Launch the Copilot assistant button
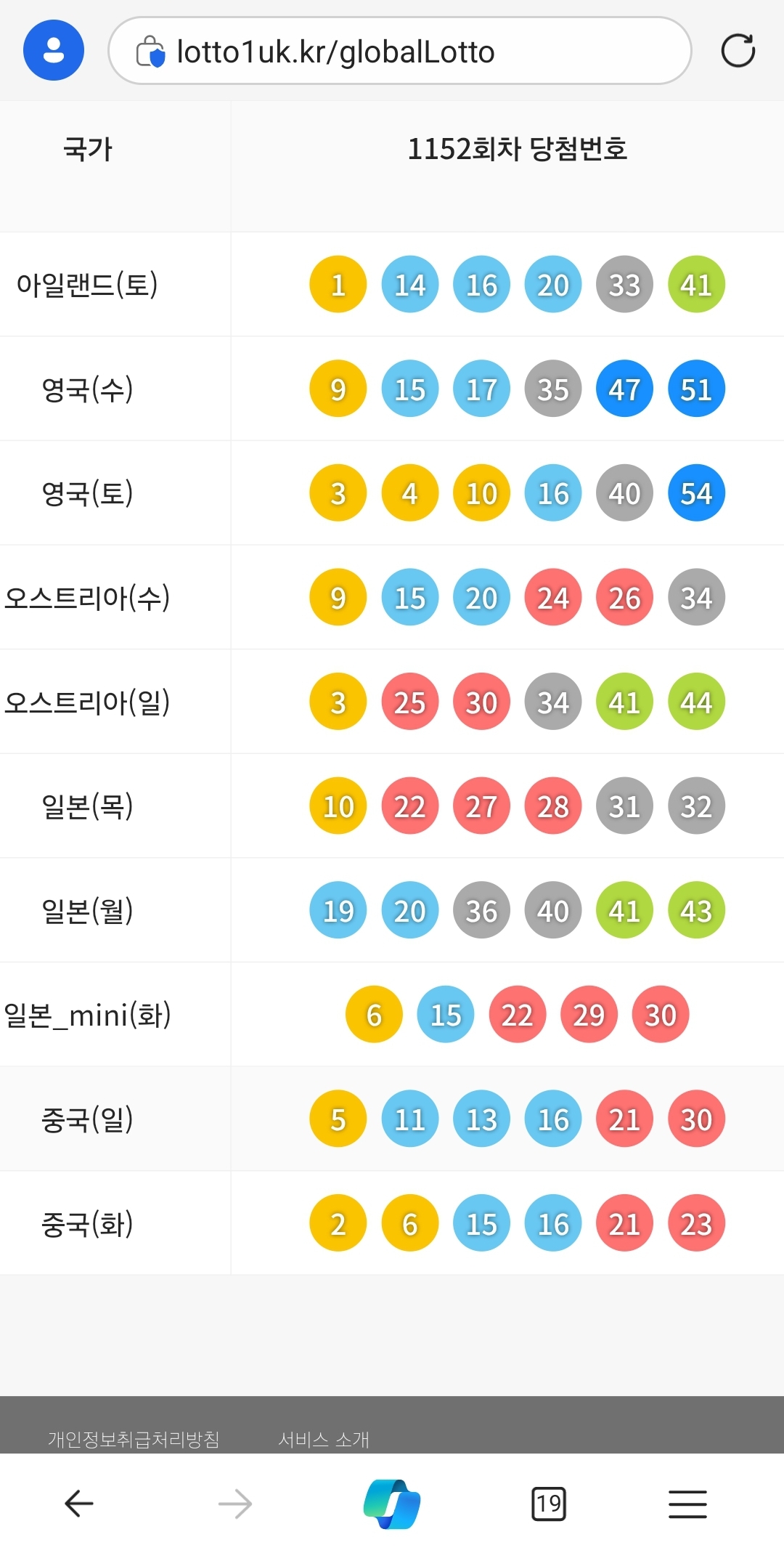784x1553 pixels. point(392,1503)
